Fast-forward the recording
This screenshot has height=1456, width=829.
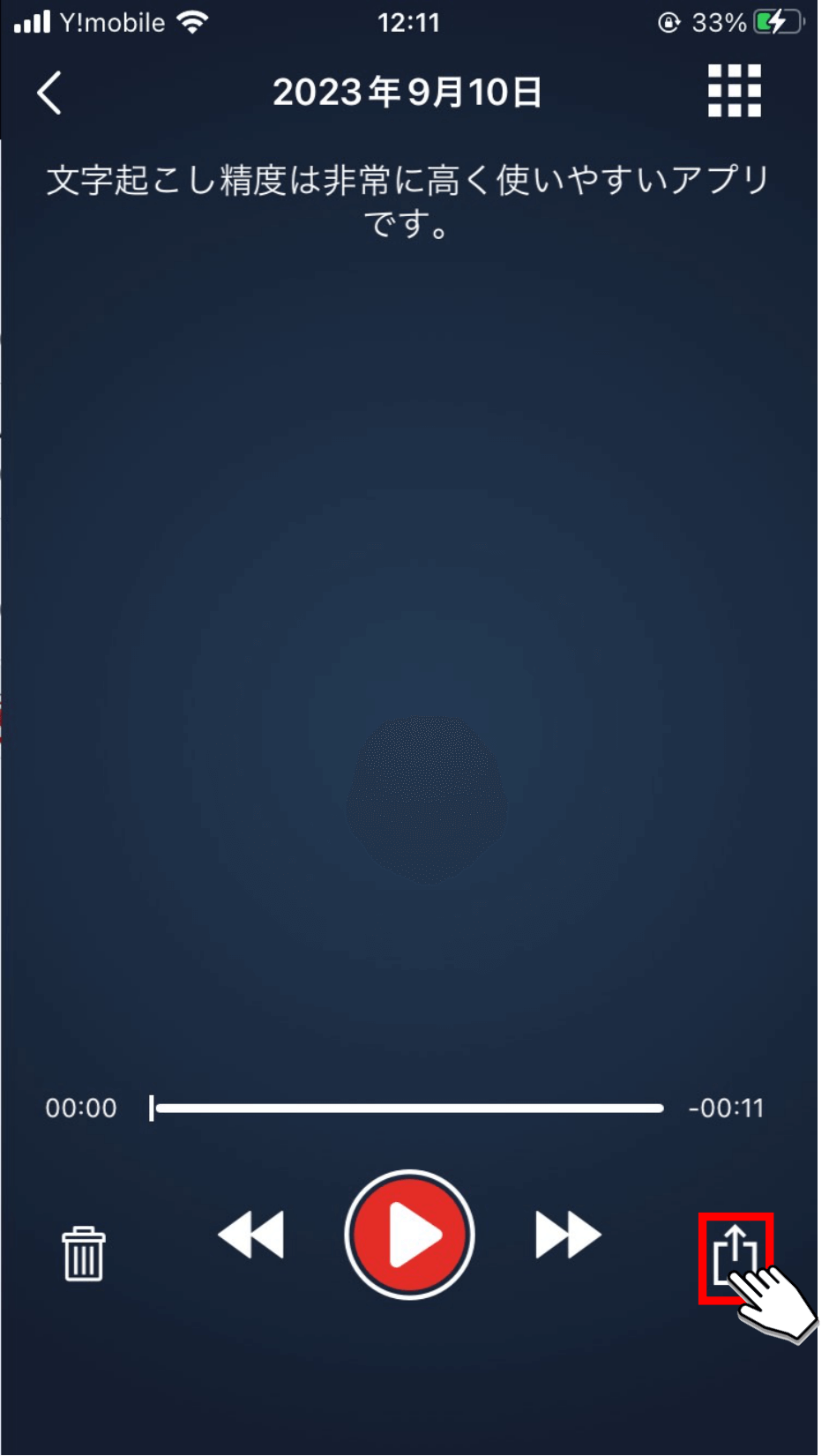pos(567,1235)
